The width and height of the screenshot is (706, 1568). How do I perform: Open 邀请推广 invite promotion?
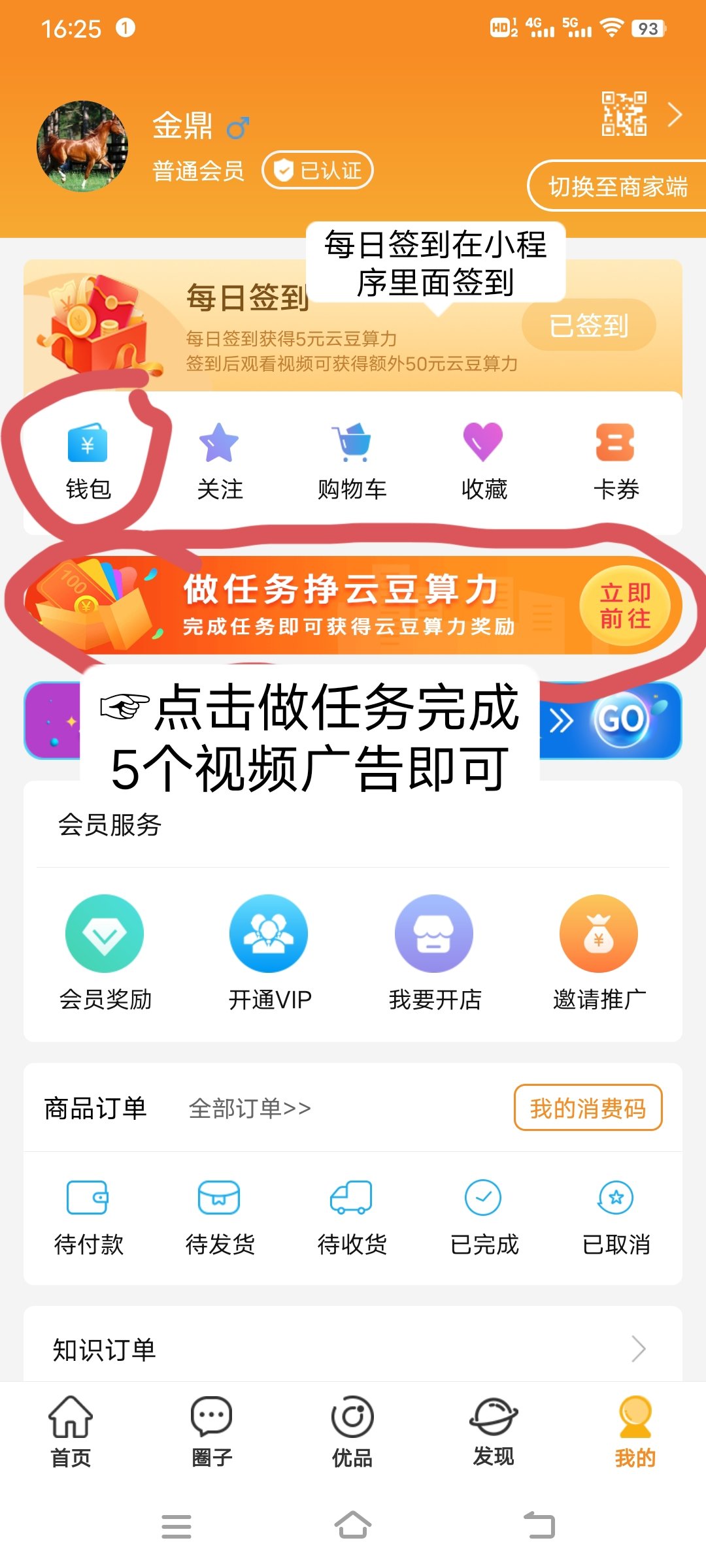point(599,952)
